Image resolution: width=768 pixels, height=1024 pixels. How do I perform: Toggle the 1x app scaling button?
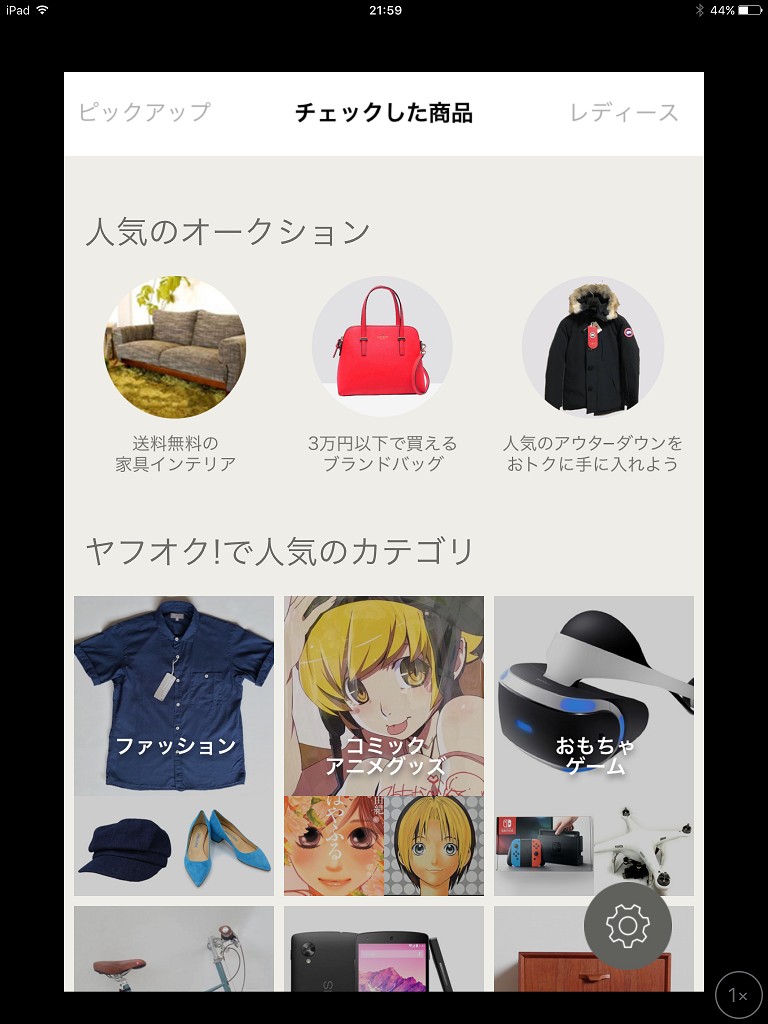click(738, 996)
